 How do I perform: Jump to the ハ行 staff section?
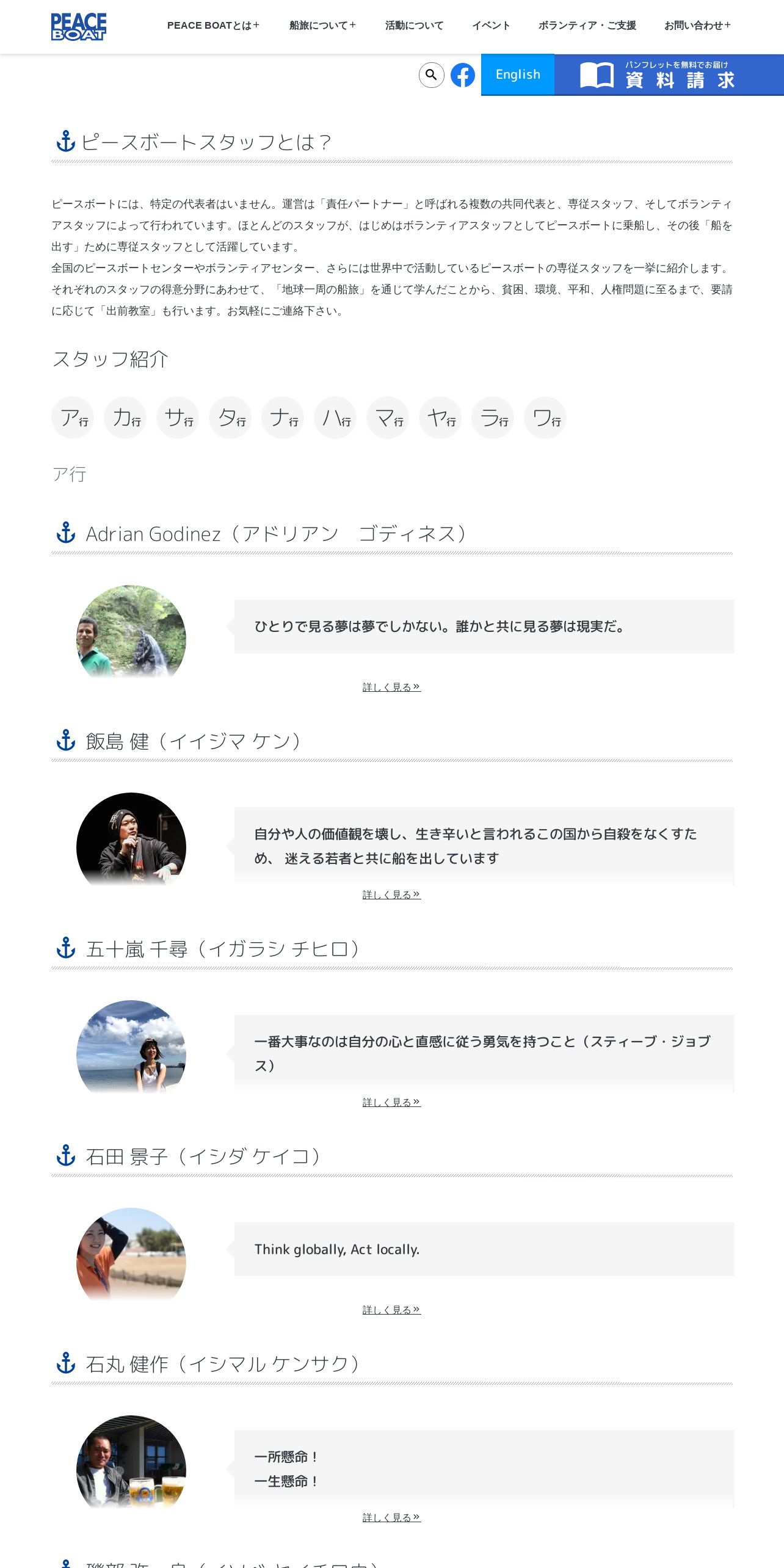pyautogui.click(x=335, y=418)
